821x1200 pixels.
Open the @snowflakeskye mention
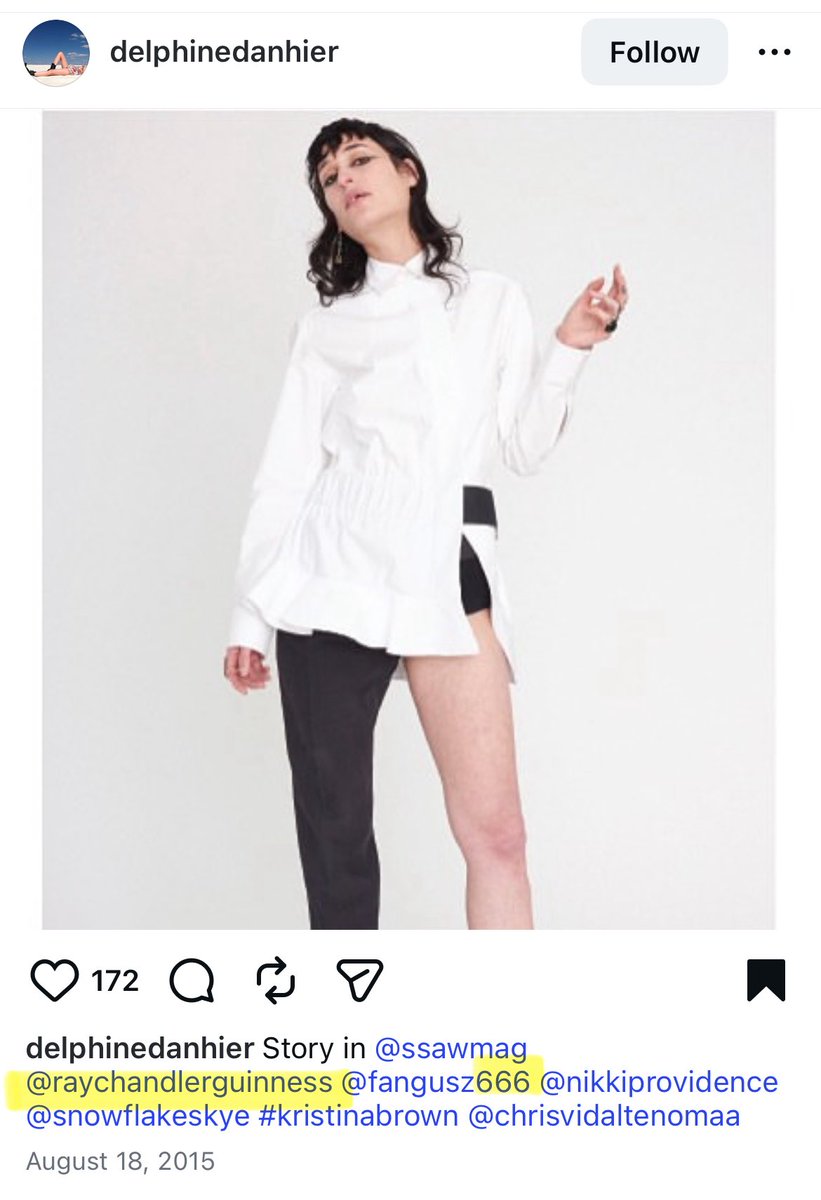137,1116
